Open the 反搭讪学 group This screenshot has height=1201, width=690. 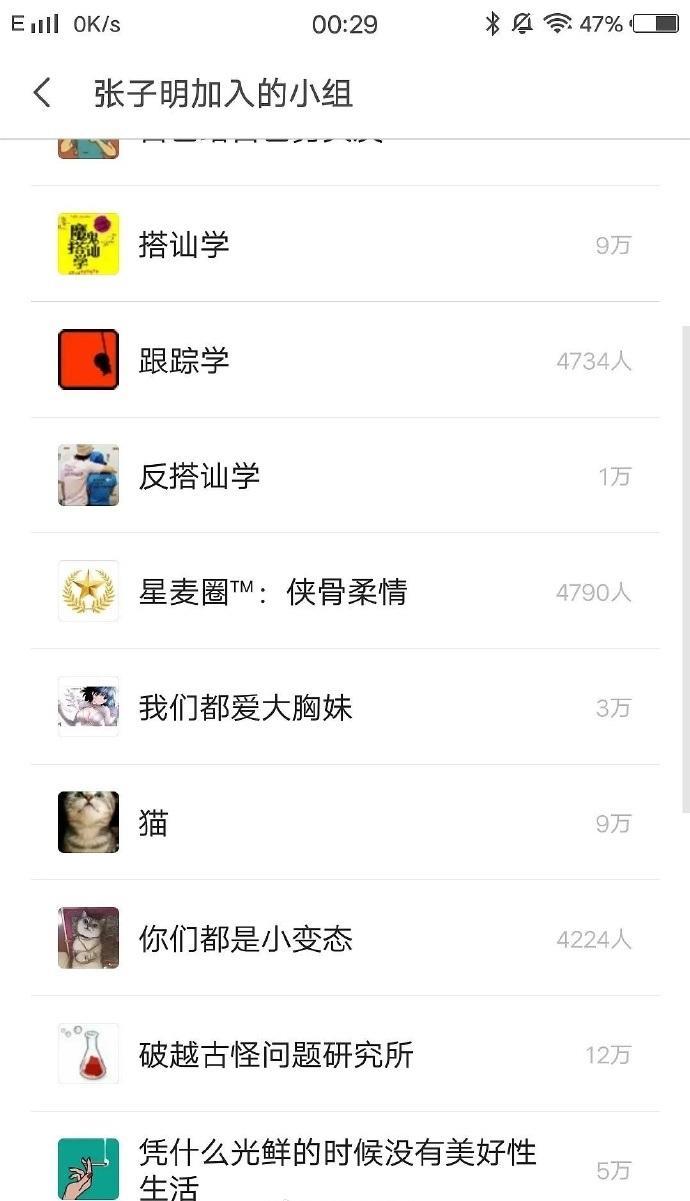(199, 476)
